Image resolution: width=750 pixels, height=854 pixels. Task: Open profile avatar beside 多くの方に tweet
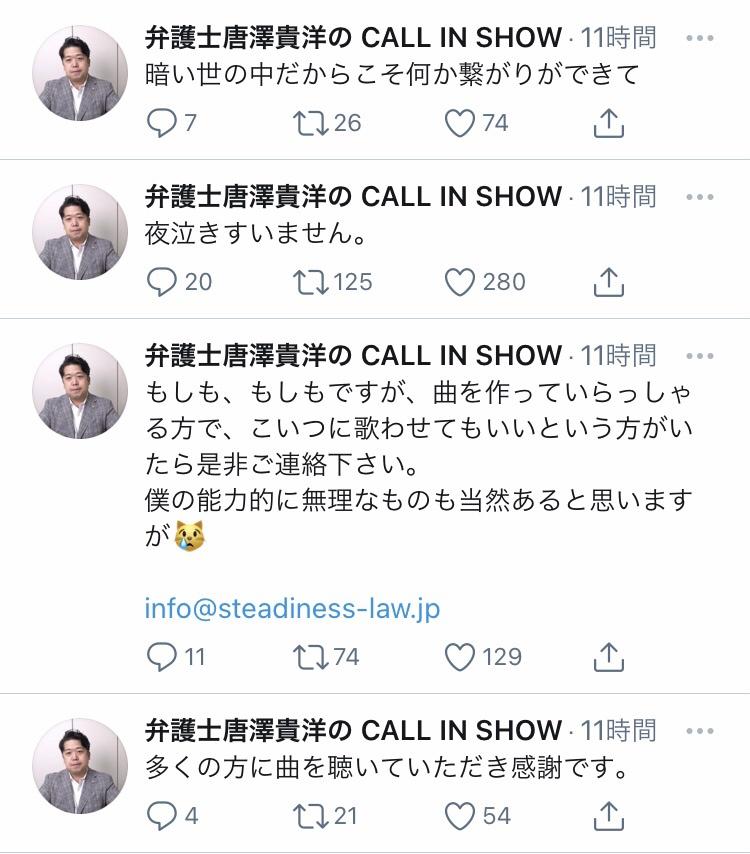tap(80, 765)
